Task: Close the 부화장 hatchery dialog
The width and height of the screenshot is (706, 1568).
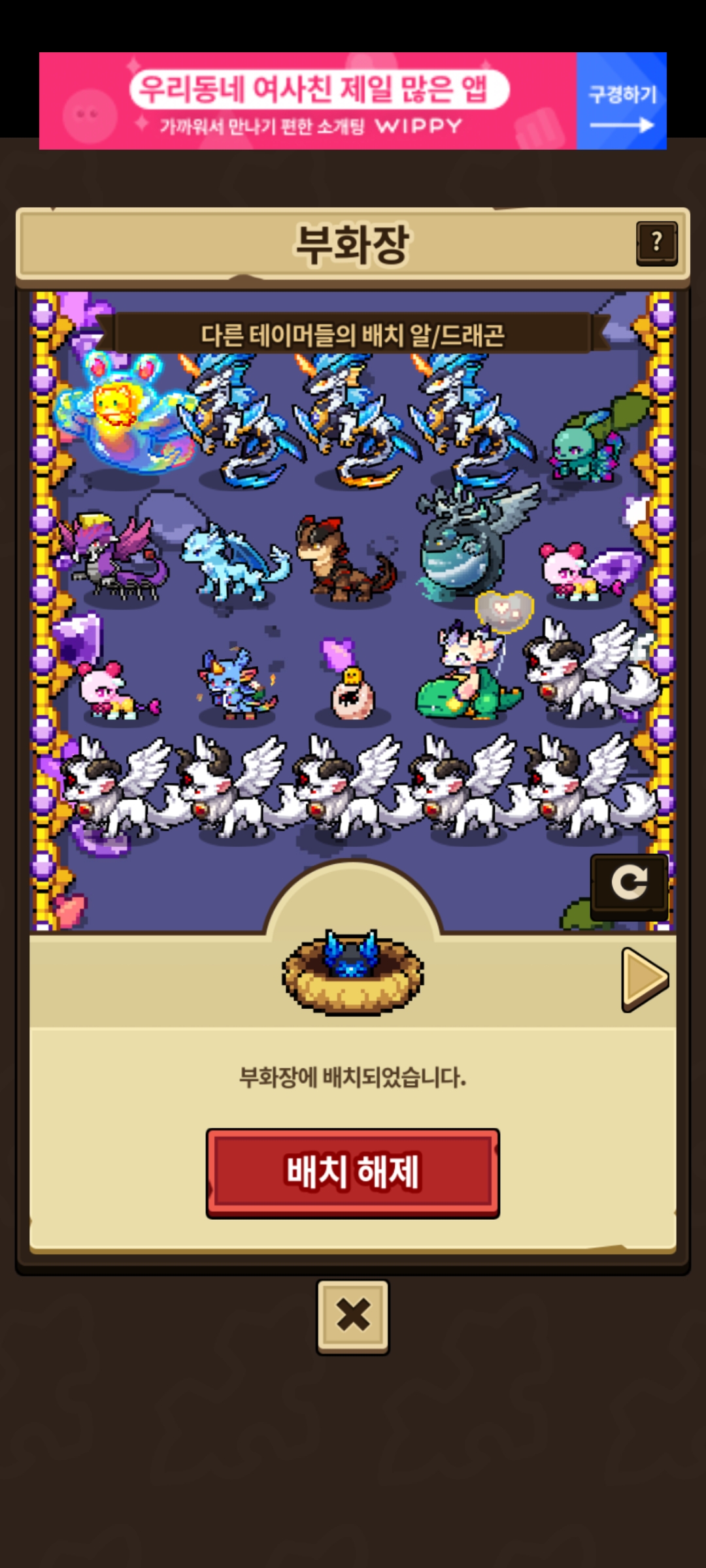Action: click(353, 1316)
